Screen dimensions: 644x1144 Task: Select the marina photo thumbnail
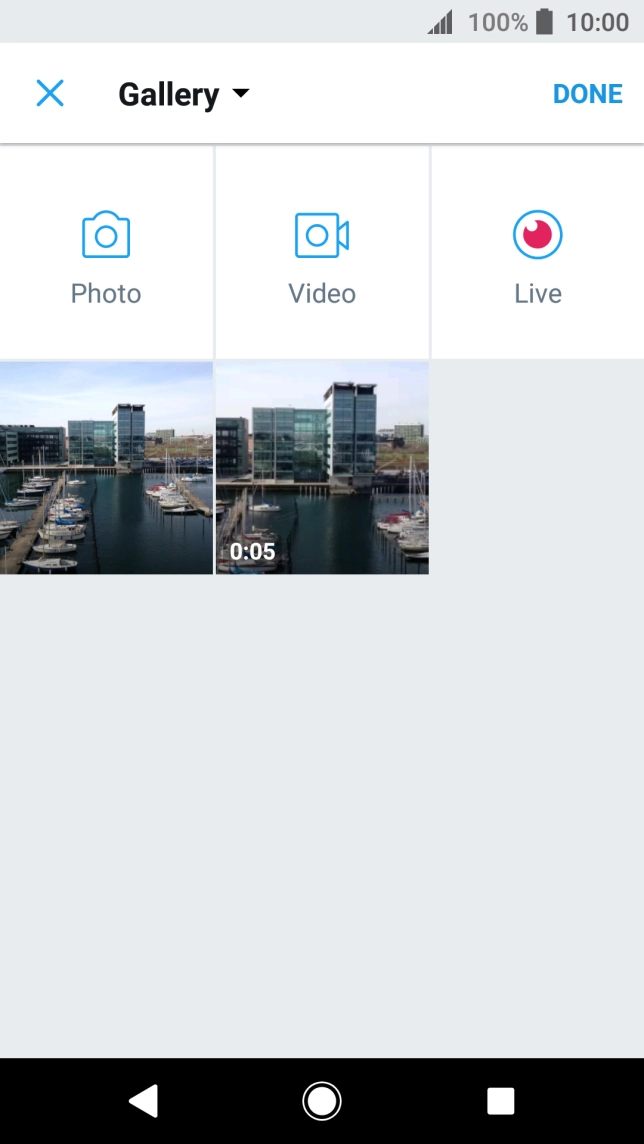click(106, 468)
